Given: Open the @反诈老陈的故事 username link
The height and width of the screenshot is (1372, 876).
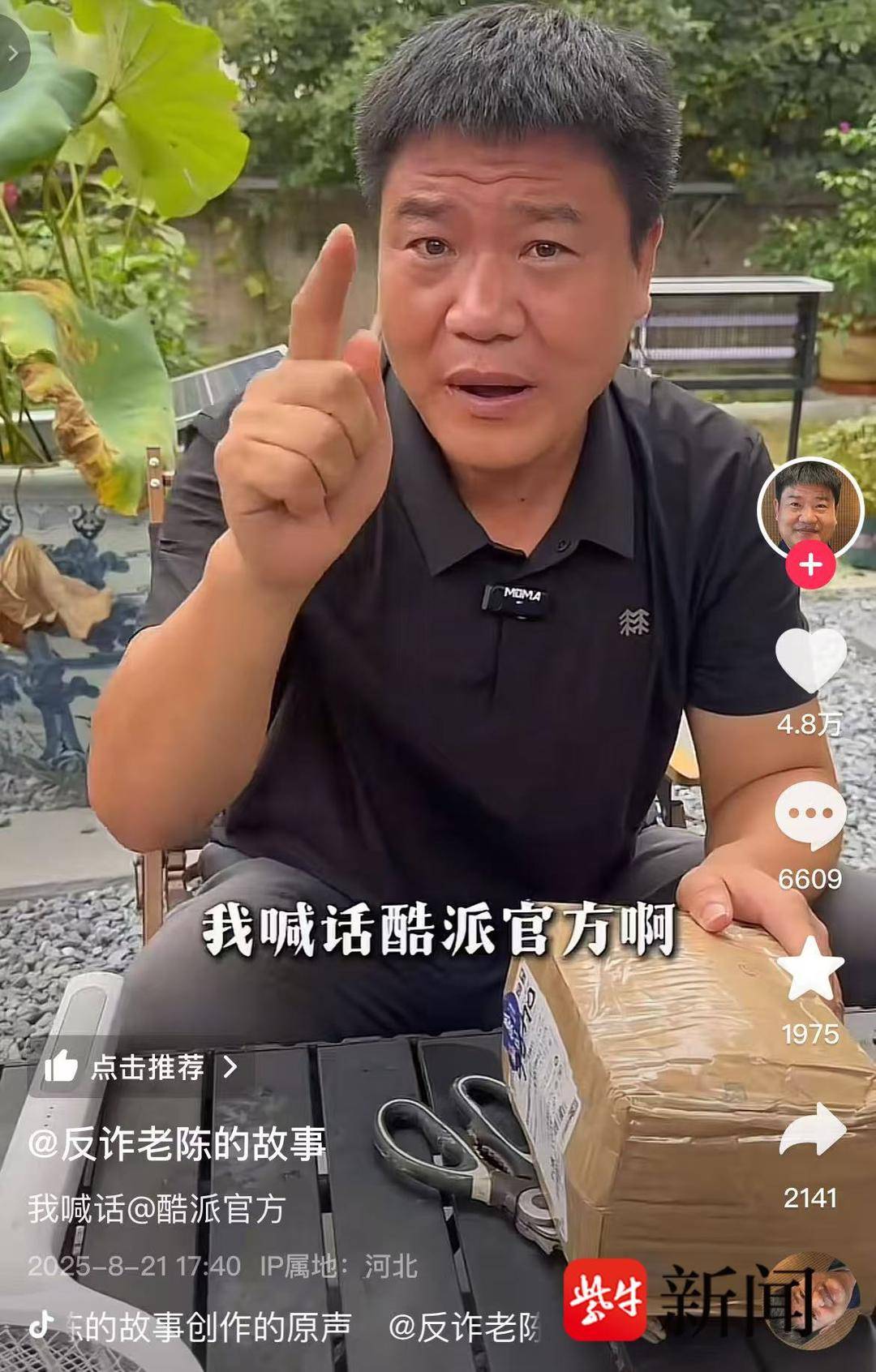Looking at the screenshot, I should (x=177, y=1144).
